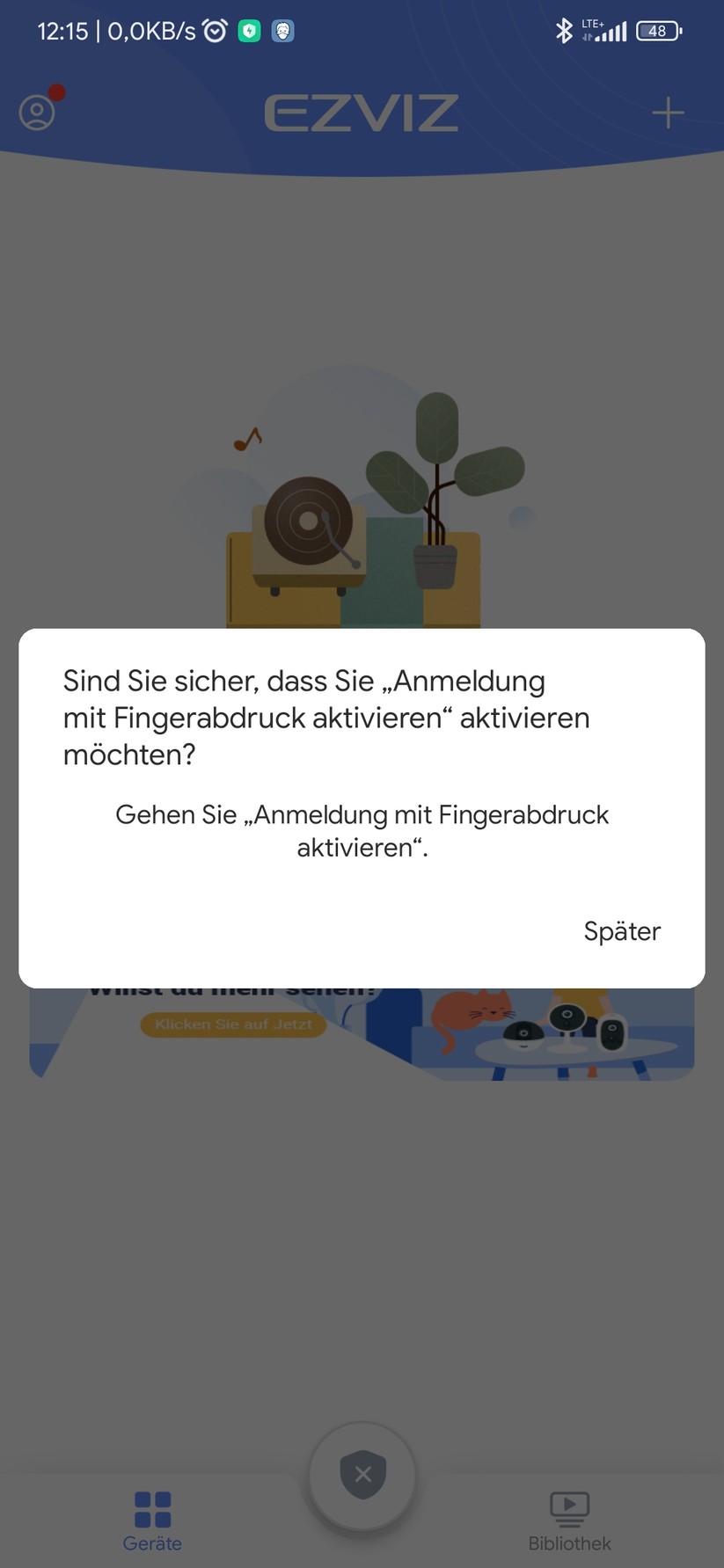Select the notification red dot on profile
This screenshot has width=724, height=1568.
tap(55, 91)
